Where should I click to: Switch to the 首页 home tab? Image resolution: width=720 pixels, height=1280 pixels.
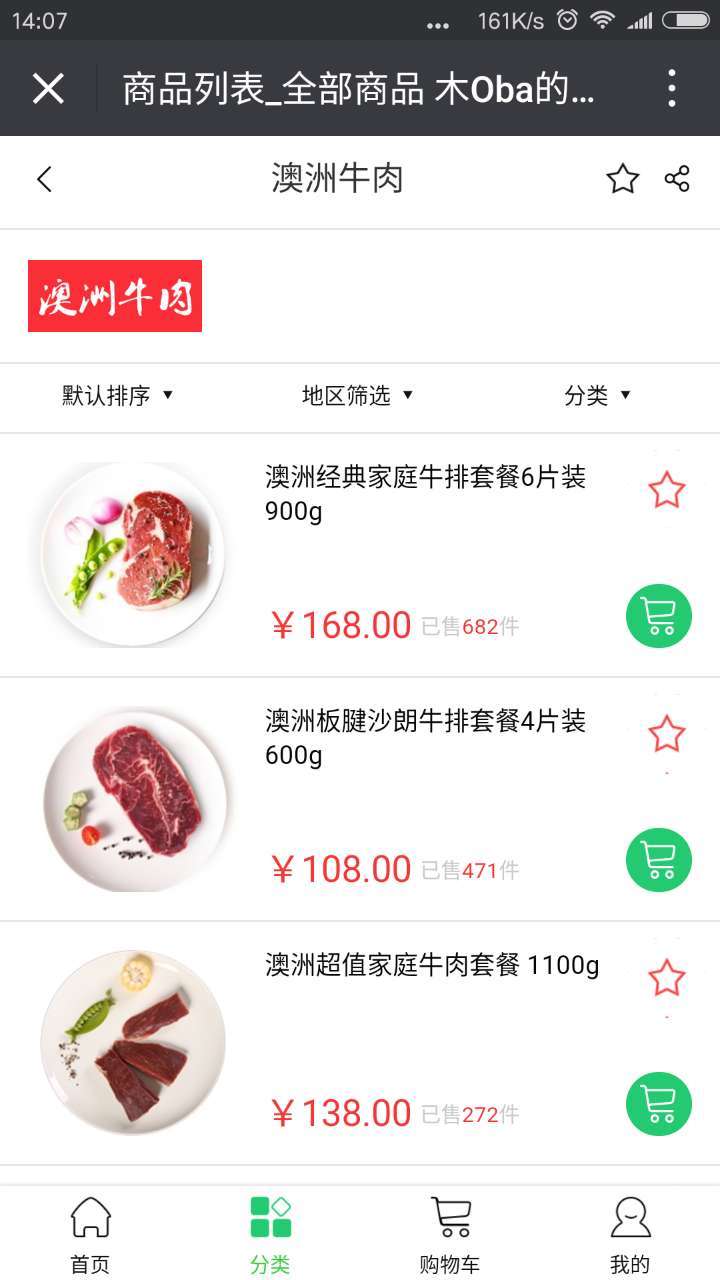pos(90,1234)
